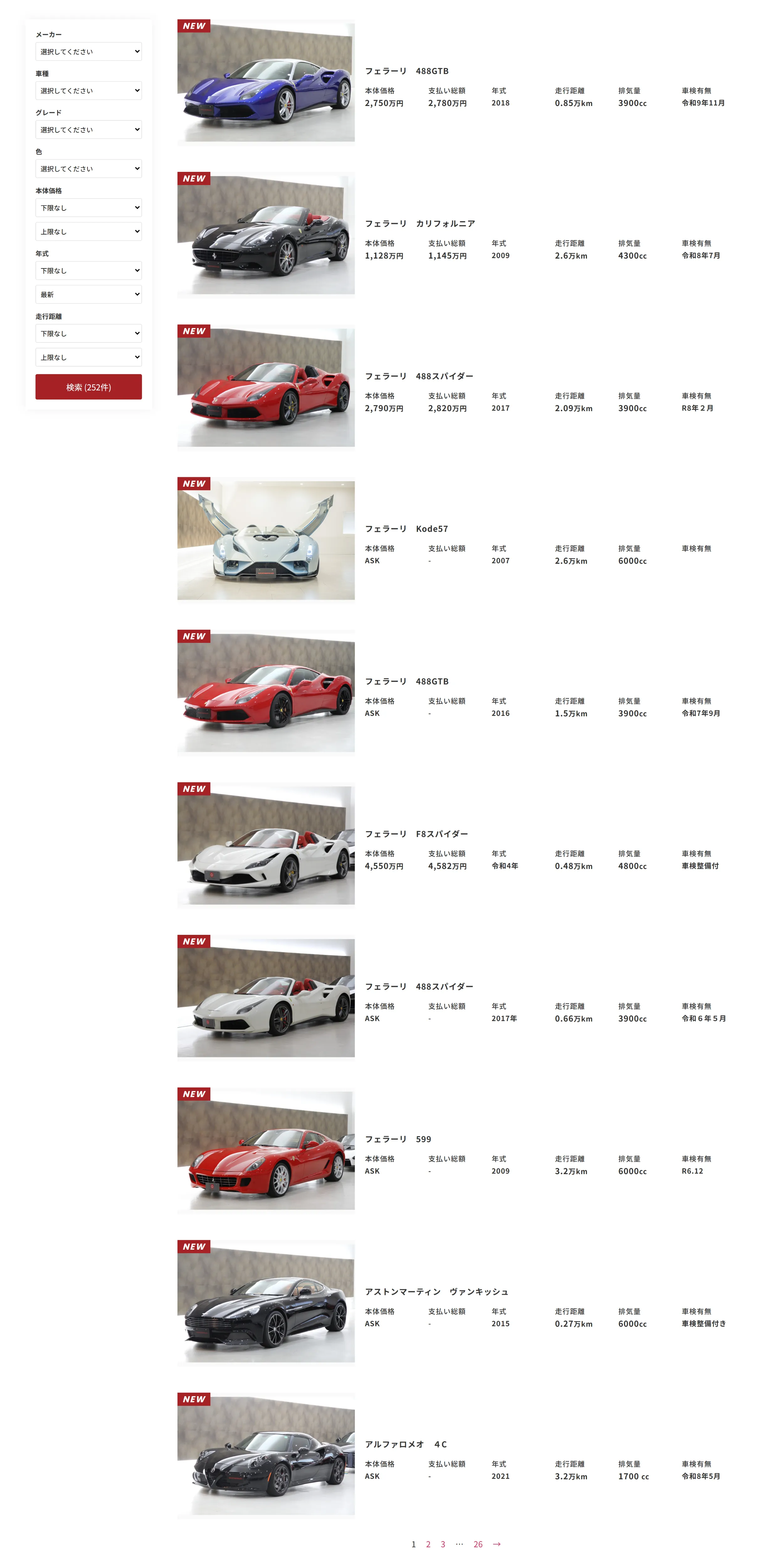View the フェラーリ 599 listing
Image resolution: width=760 pixels, height=1568 pixels.
point(266,1150)
